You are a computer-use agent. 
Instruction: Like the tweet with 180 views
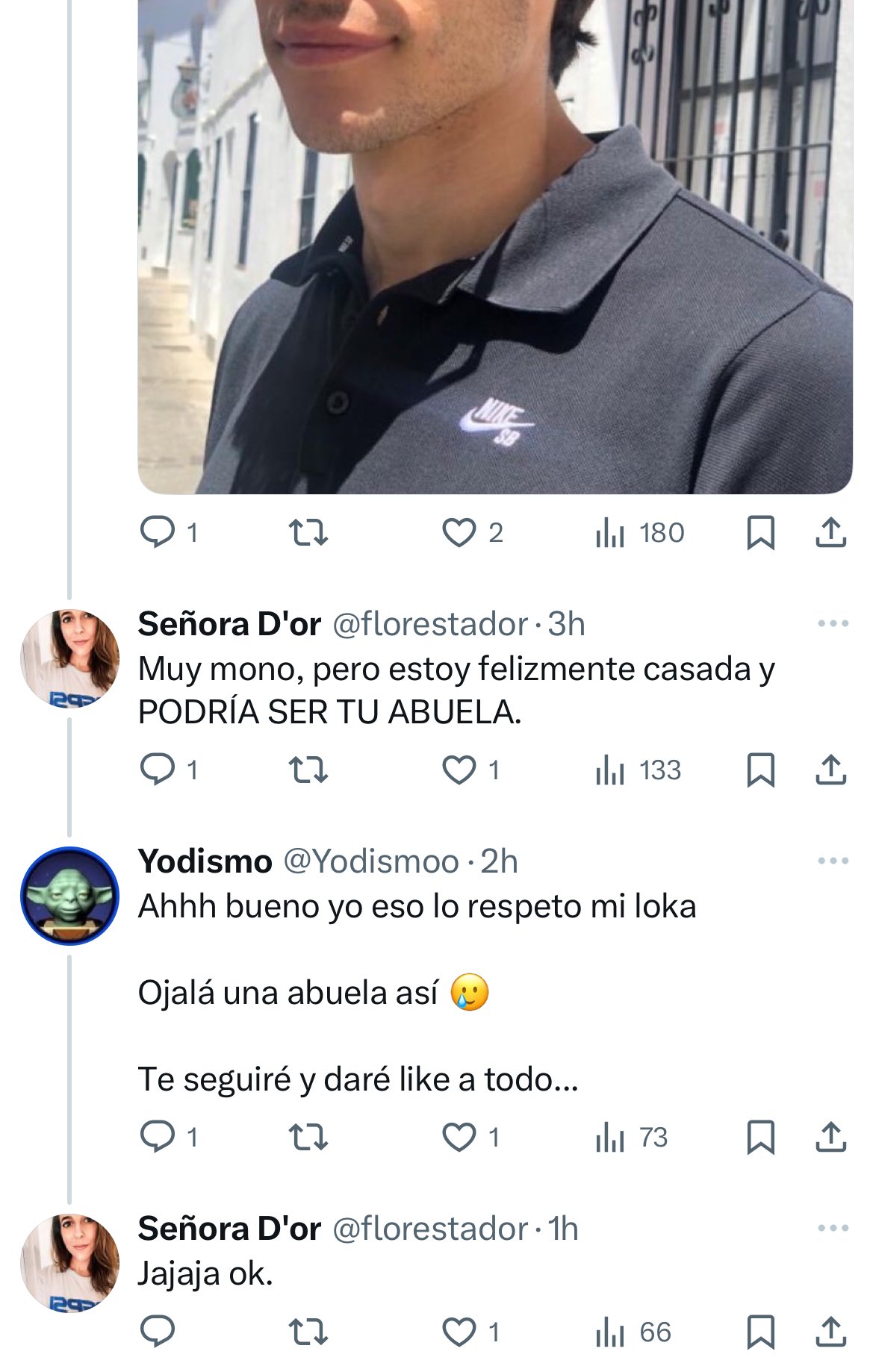click(x=459, y=533)
